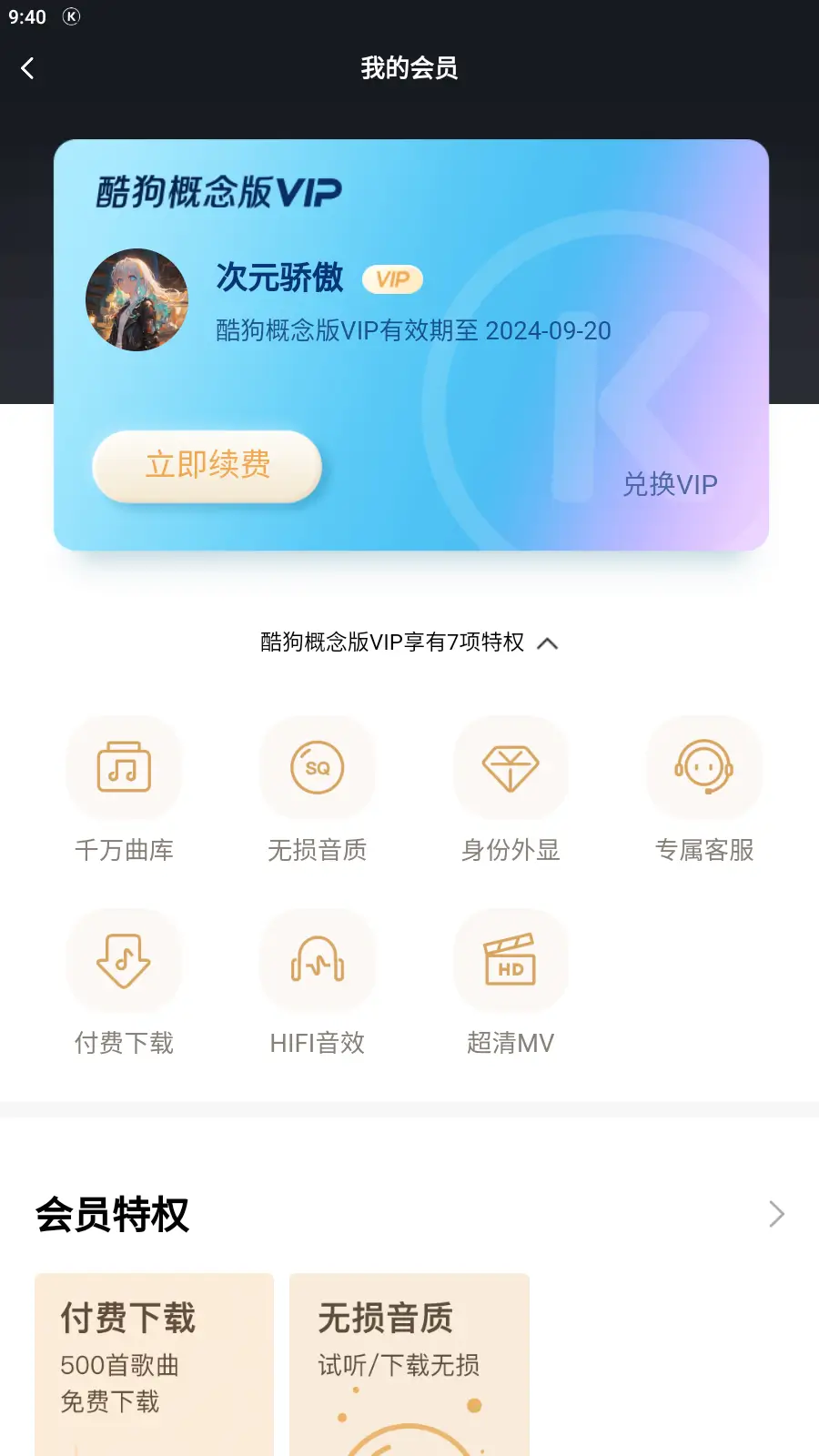
Task: Open 专属客服 customer service
Action: (x=703, y=768)
